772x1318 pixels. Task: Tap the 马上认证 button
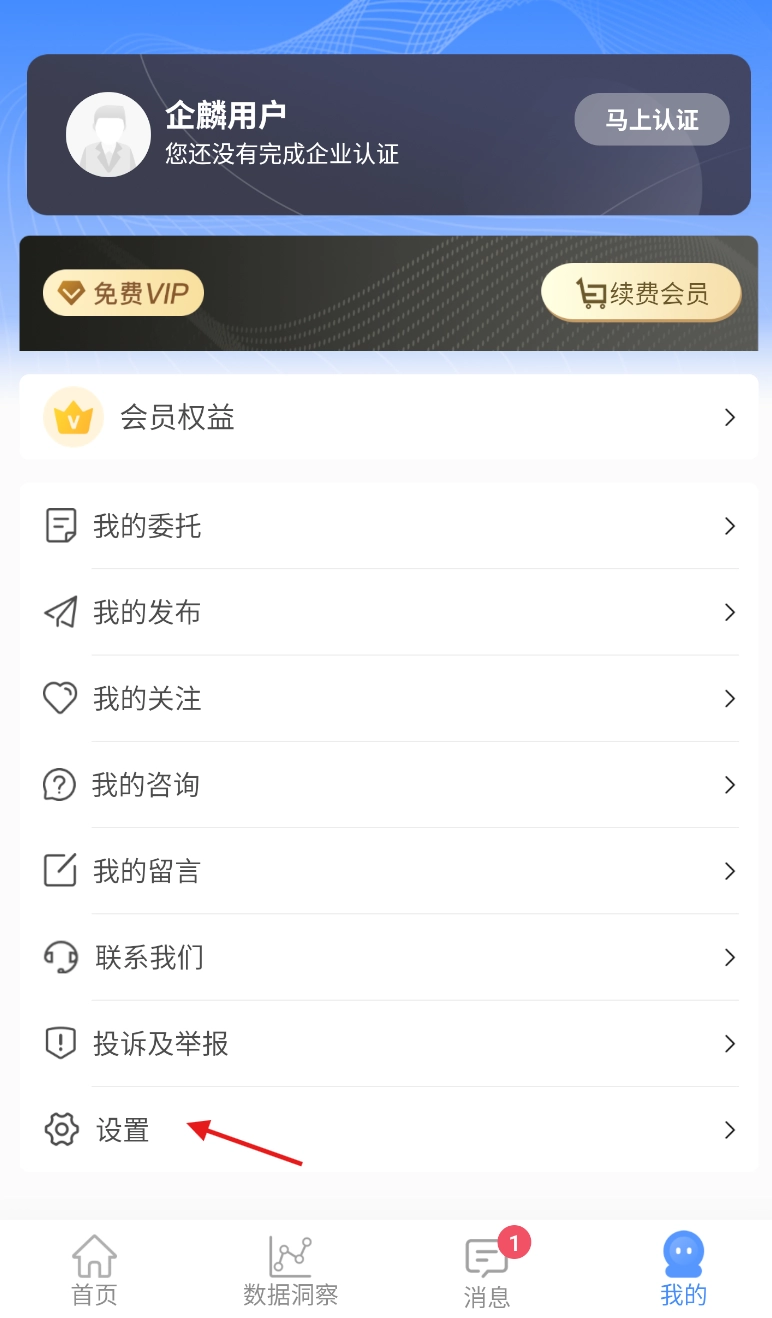tap(651, 121)
